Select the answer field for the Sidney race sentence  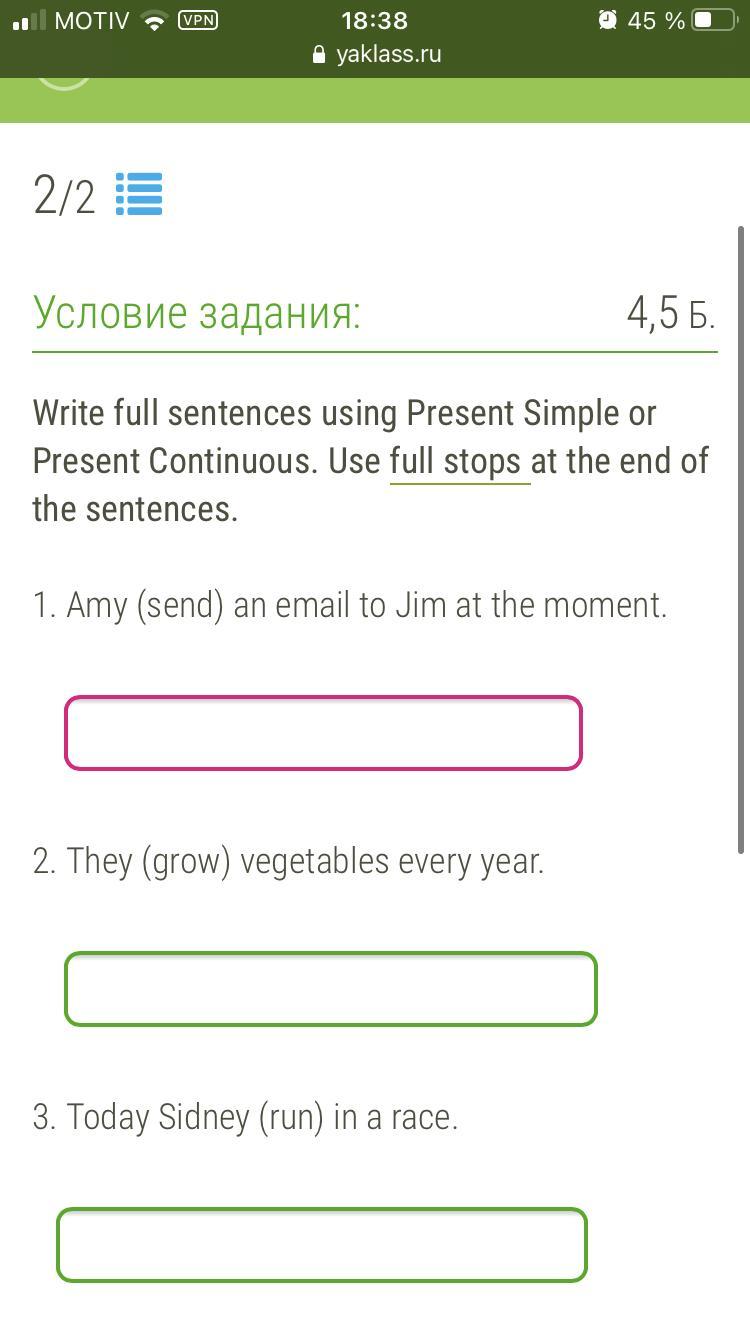click(x=321, y=1245)
